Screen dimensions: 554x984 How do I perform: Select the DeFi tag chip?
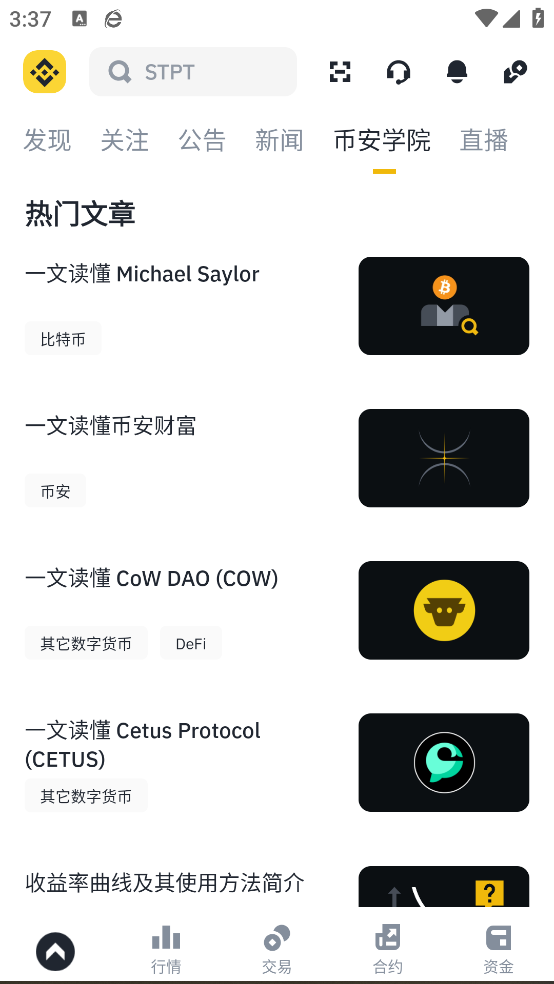191,643
